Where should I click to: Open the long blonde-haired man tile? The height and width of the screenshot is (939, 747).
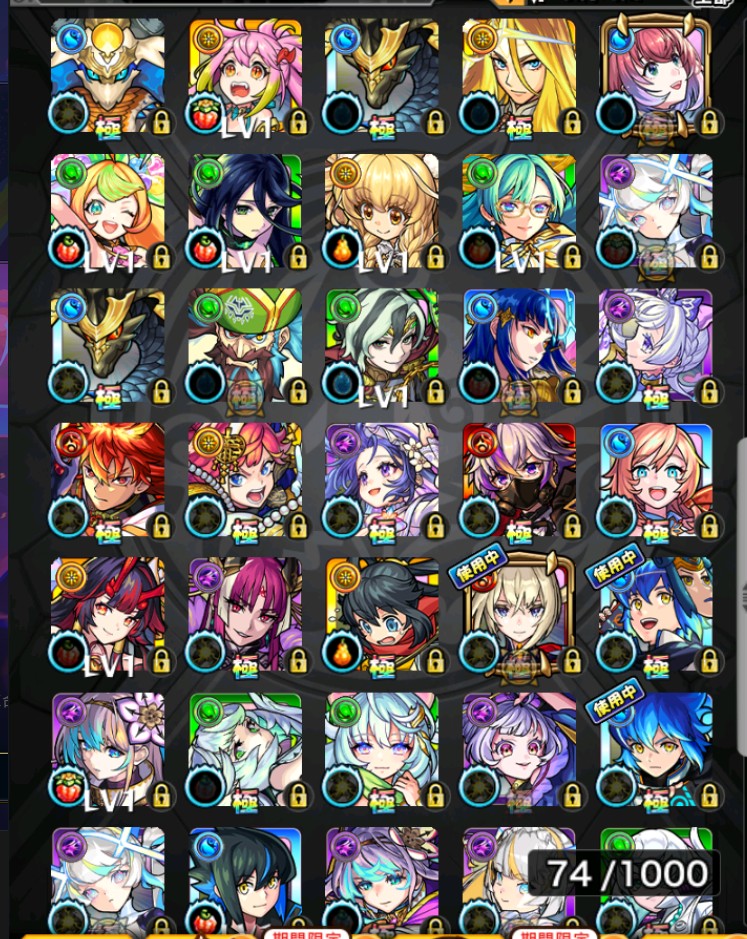click(x=519, y=75)
